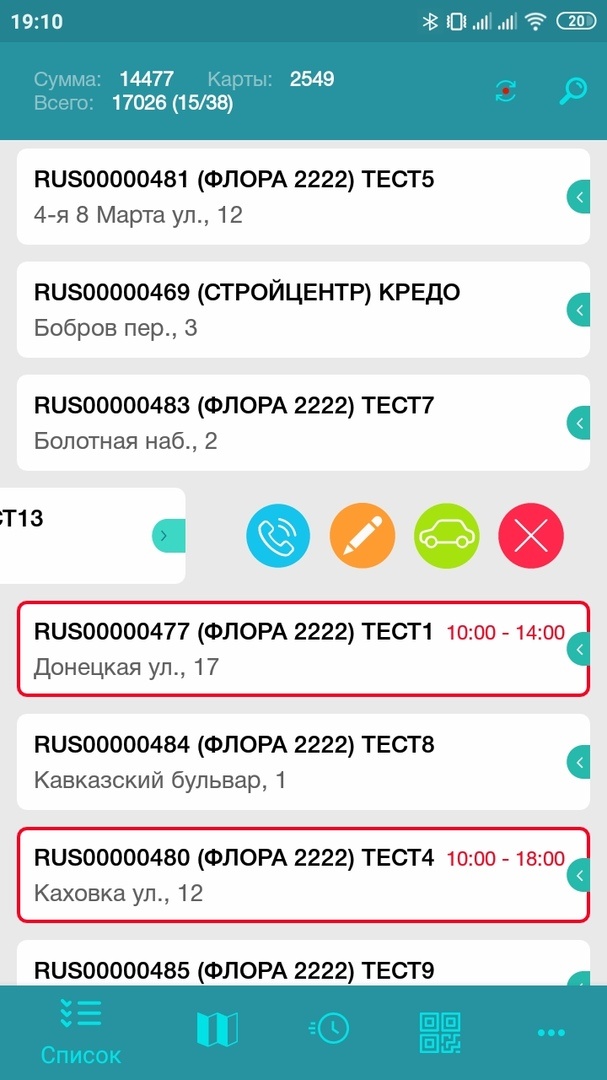Image resolution: width=607 pixels, height=1080 pixels.
Task: Tap the refresh sync icon
Action: point(506,91)
